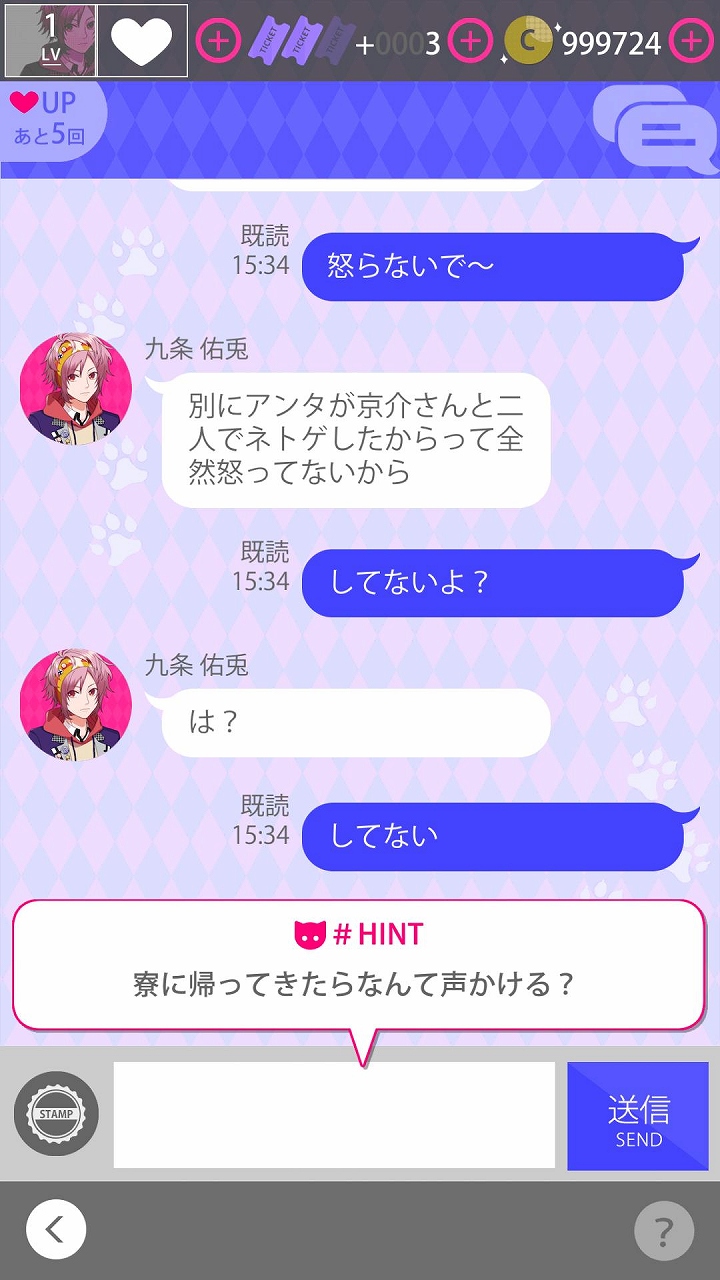Add more tickets with the plus button
720x1280 pixels.
pyautogui.click(x=470, y=42)
